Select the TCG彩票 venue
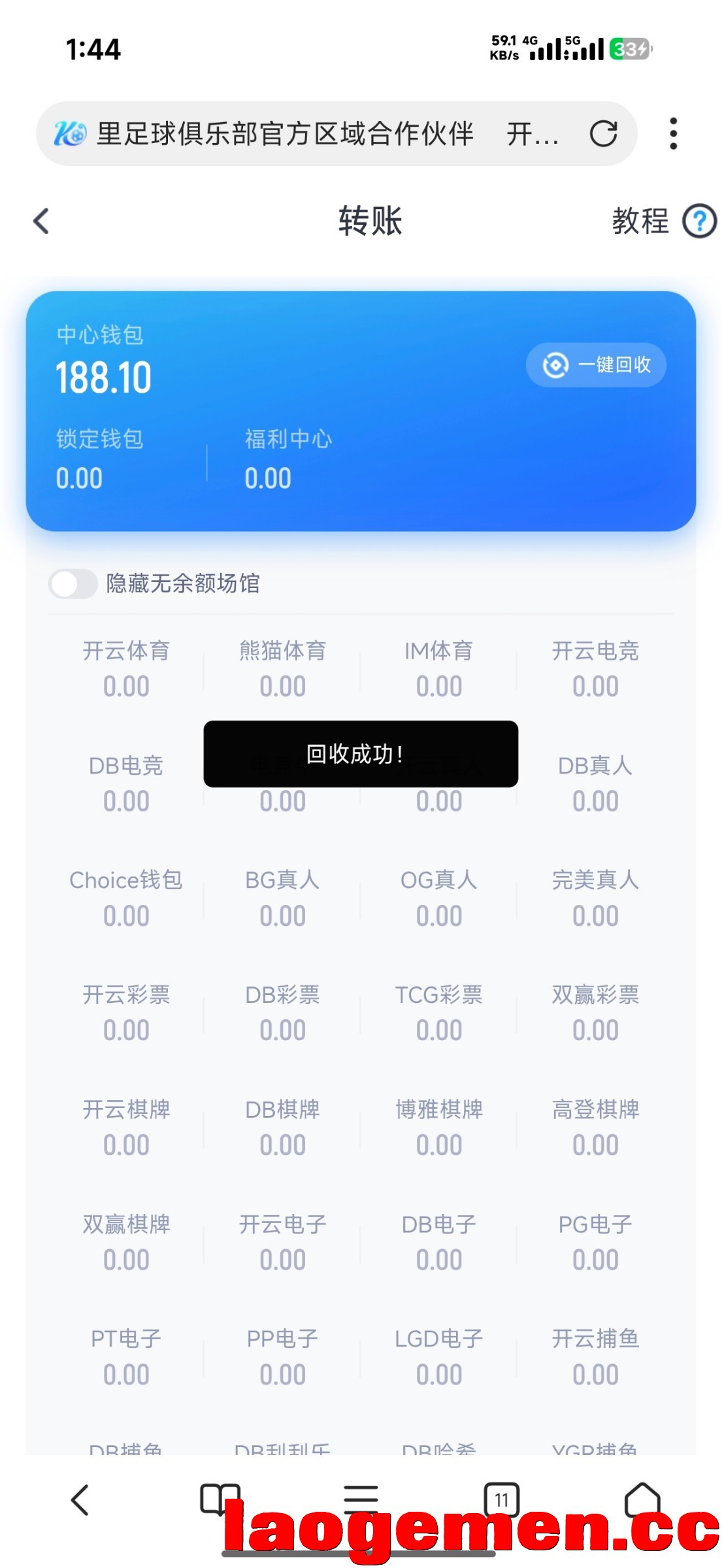The image size is (722, 1568). pos(439,1013)
